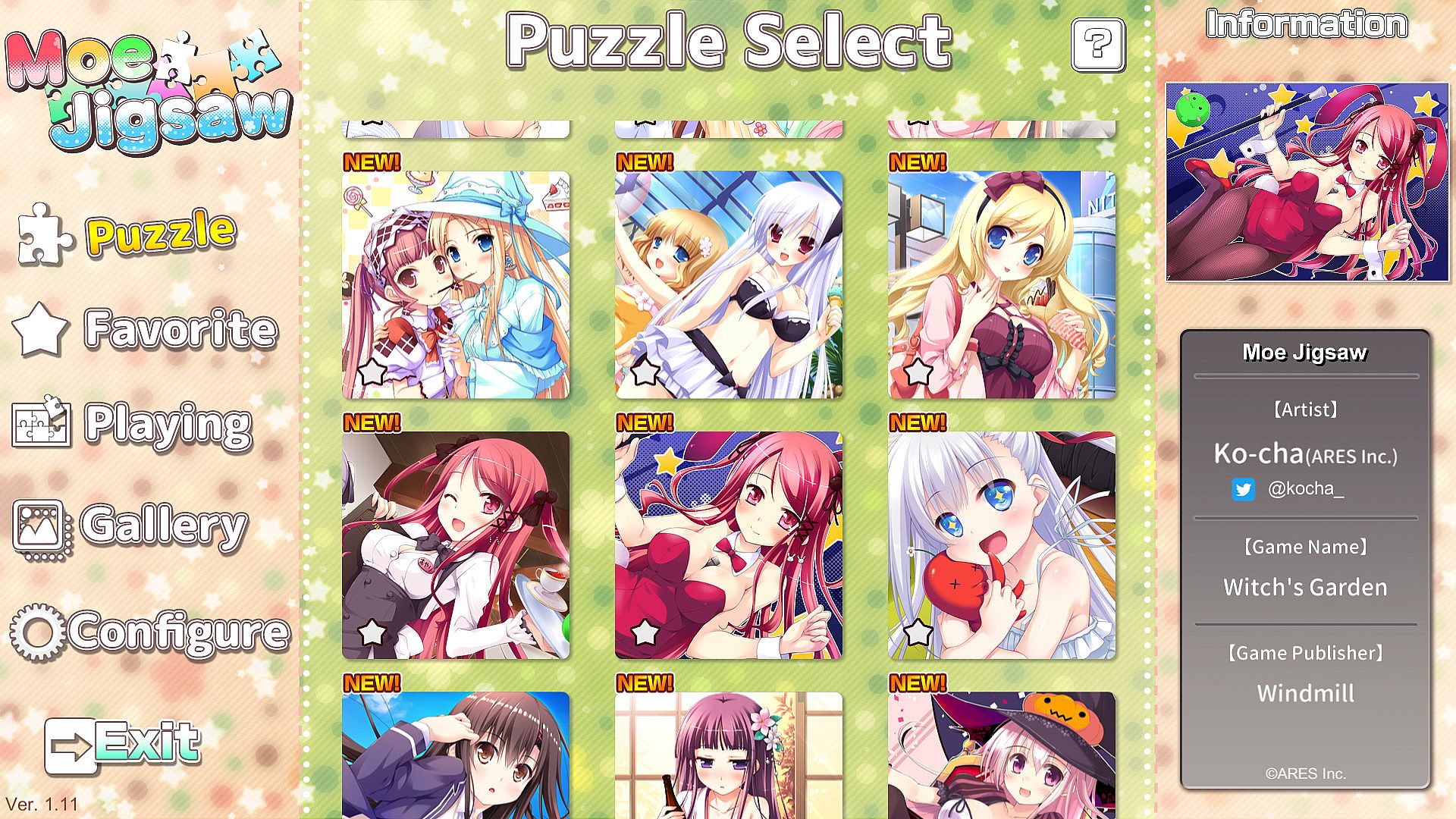Favorite the red-haired bunny girl puzzle star

pyautogui.click(x=645, y=631)
